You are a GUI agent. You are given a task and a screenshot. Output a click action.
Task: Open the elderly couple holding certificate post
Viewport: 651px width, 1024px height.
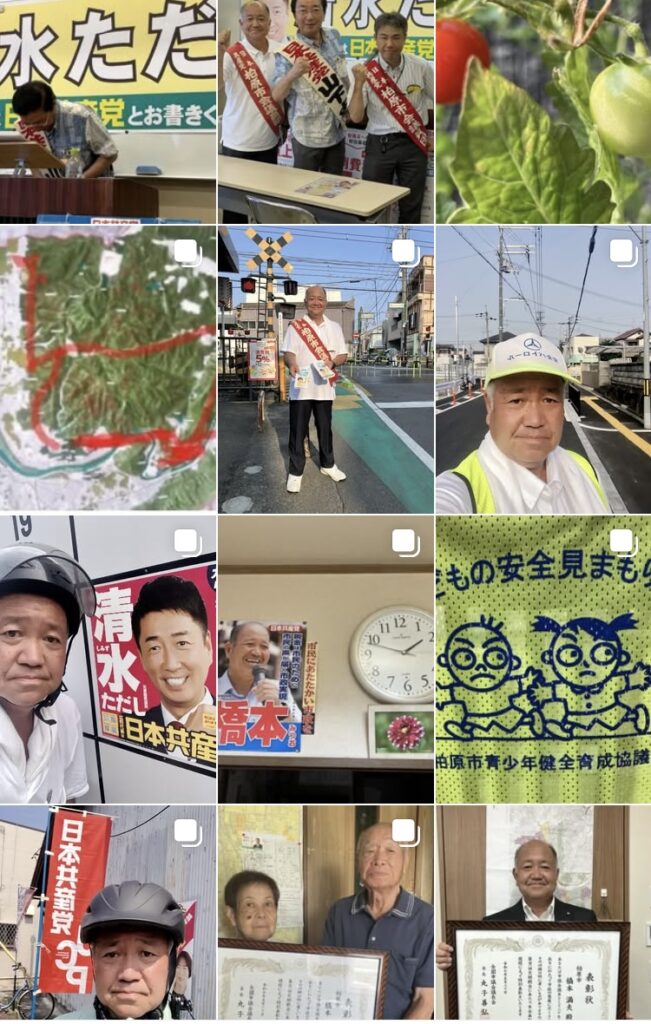tap(325, 913)
